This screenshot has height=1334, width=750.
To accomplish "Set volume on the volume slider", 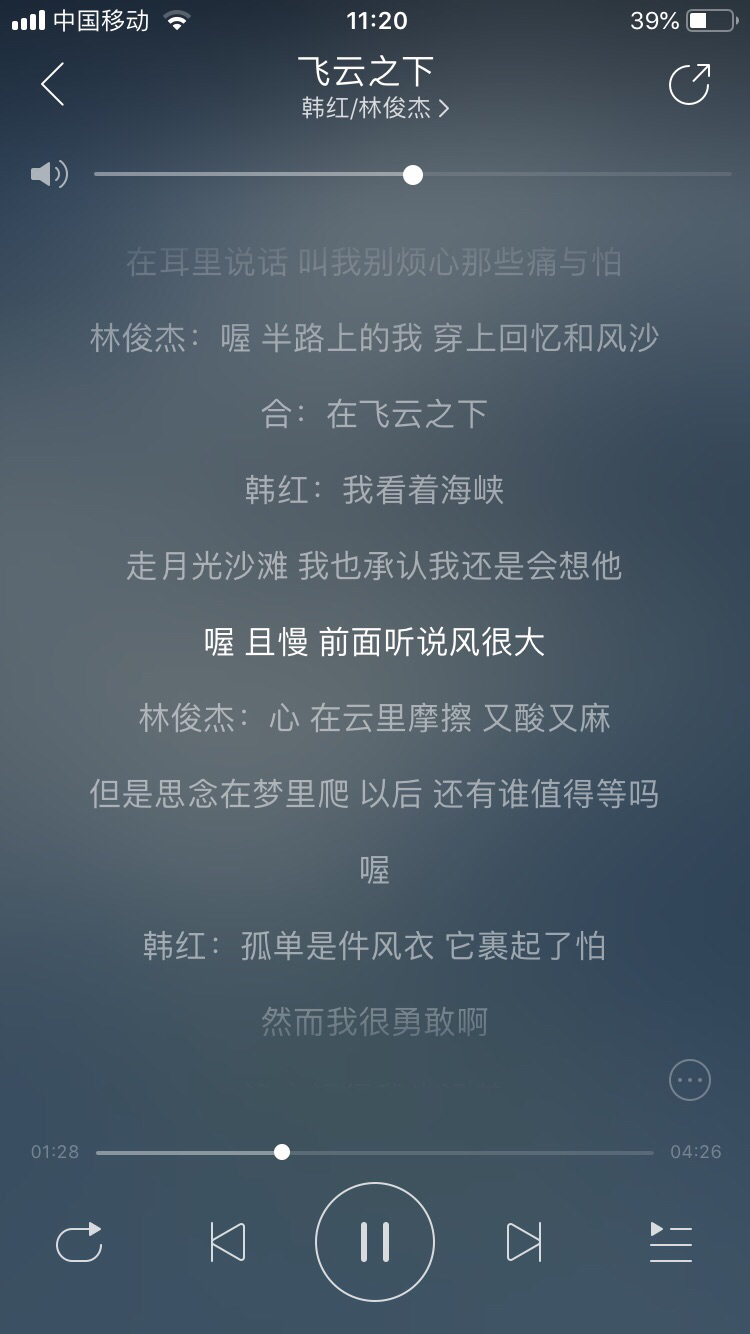I will pos(413,175).
